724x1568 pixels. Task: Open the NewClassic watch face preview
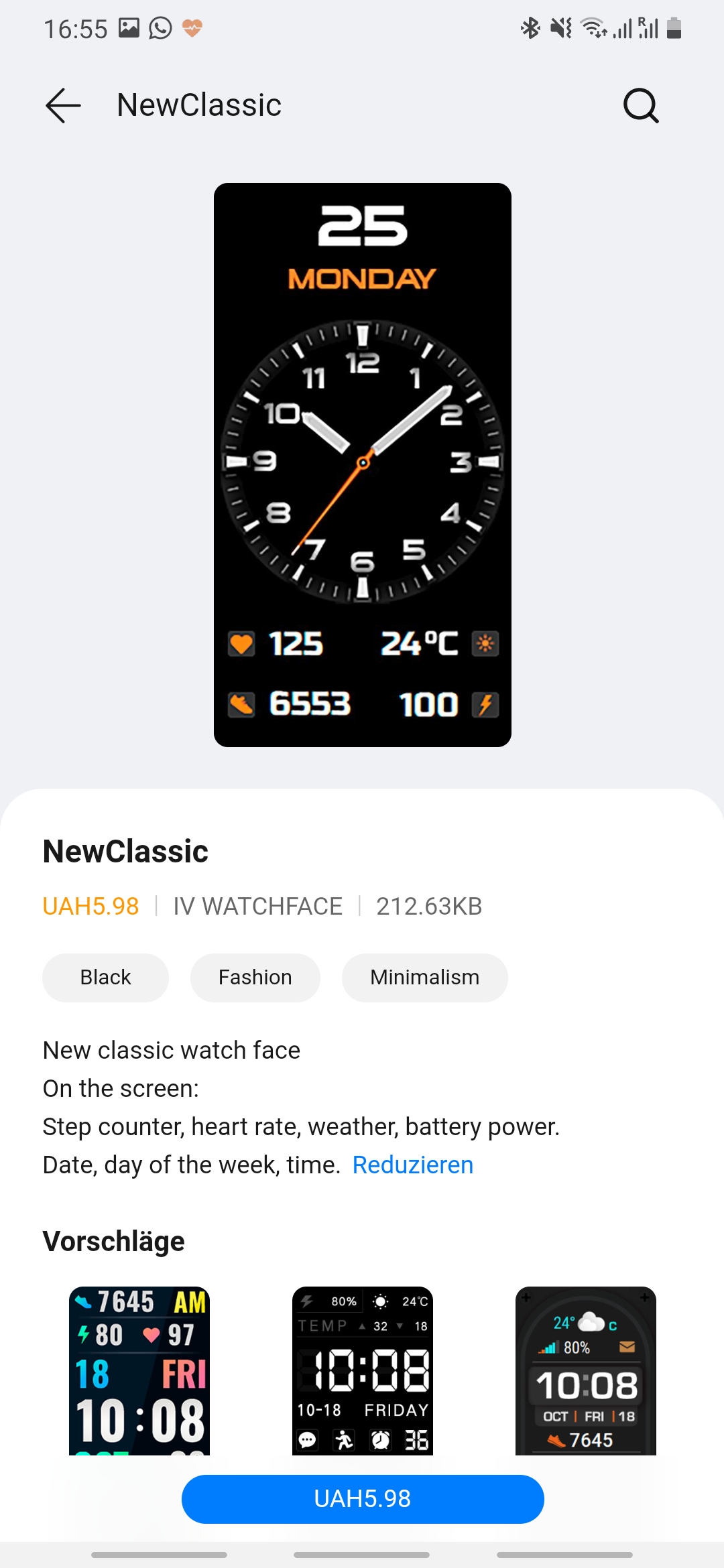point(362,464)
